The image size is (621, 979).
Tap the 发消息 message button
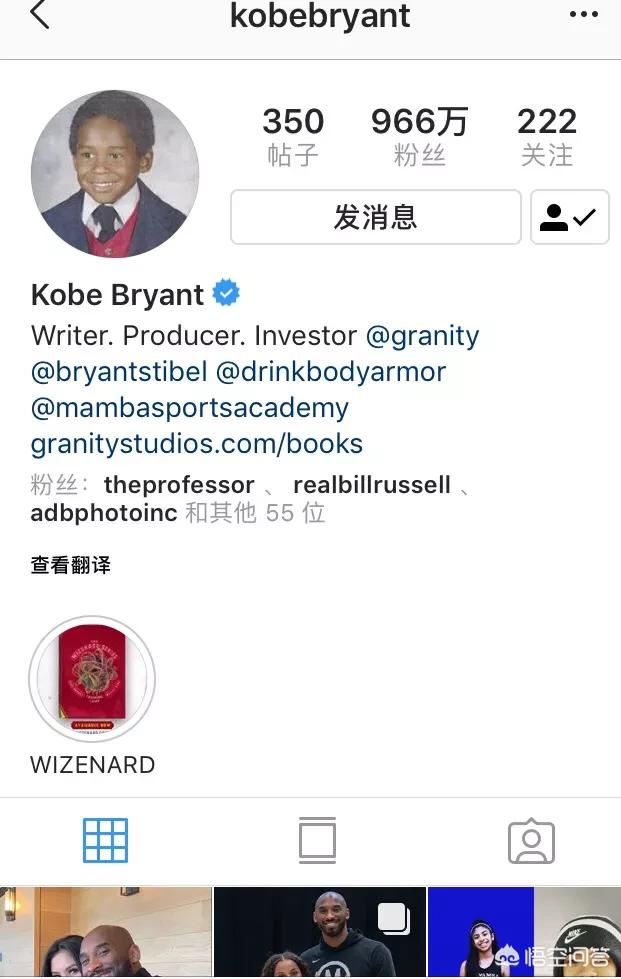pyautogui.click(x=375, y=217)
